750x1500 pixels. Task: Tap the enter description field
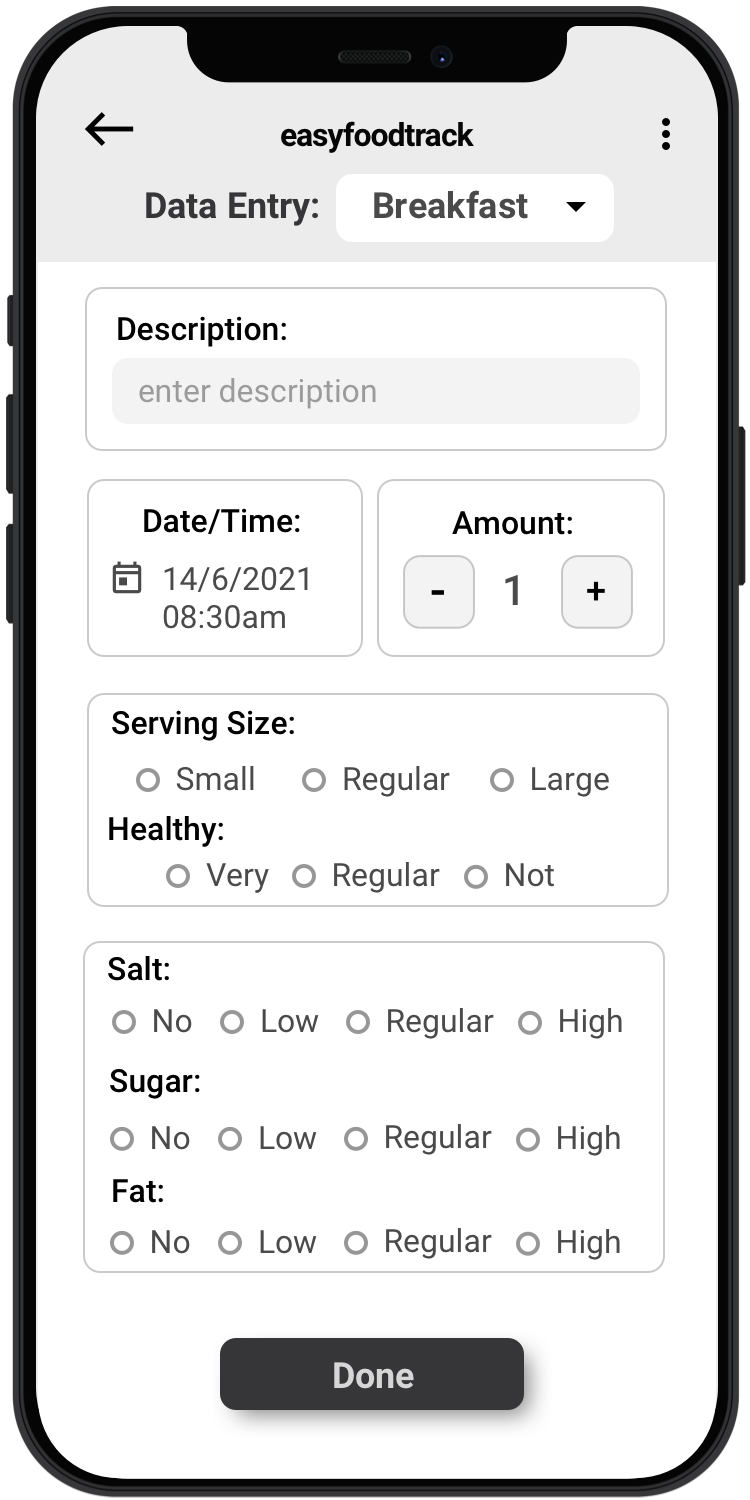[375, 391]
